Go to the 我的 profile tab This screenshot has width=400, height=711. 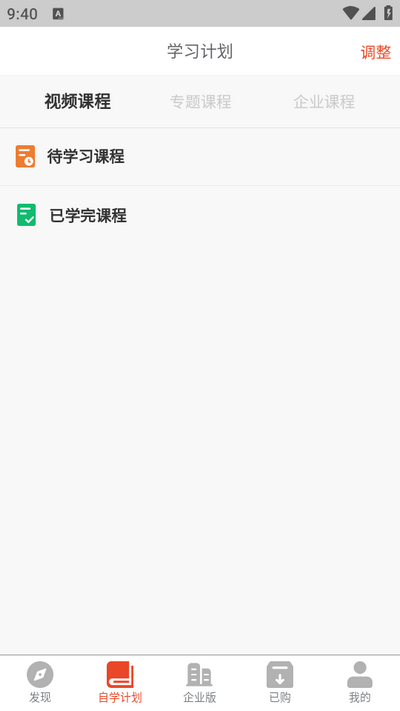[360, 682]
